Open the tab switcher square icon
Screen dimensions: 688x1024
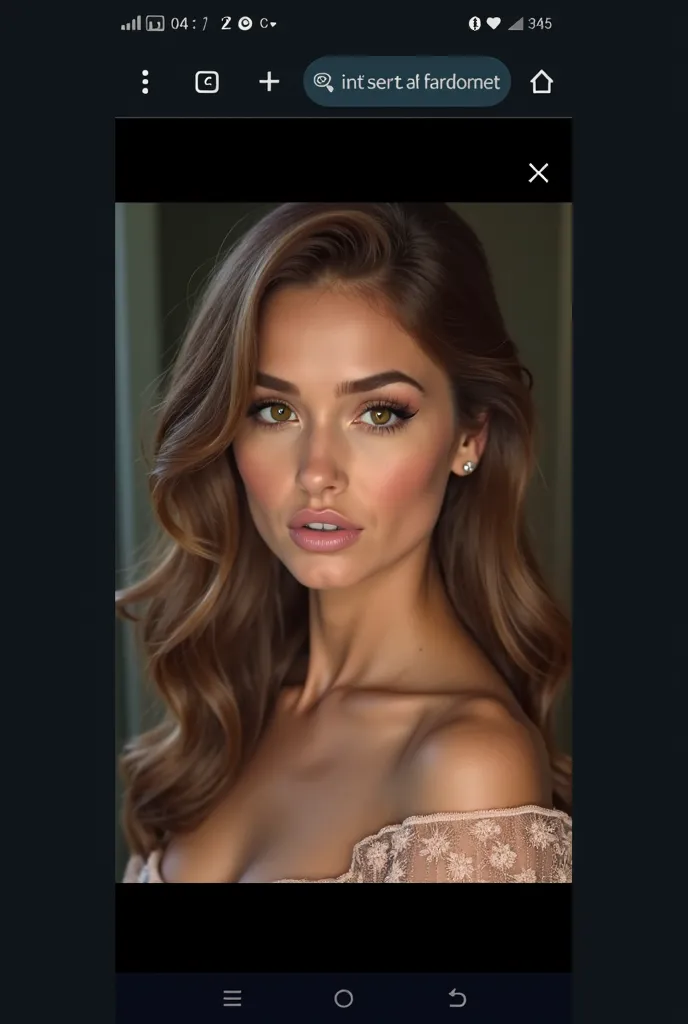click(207, 82)
